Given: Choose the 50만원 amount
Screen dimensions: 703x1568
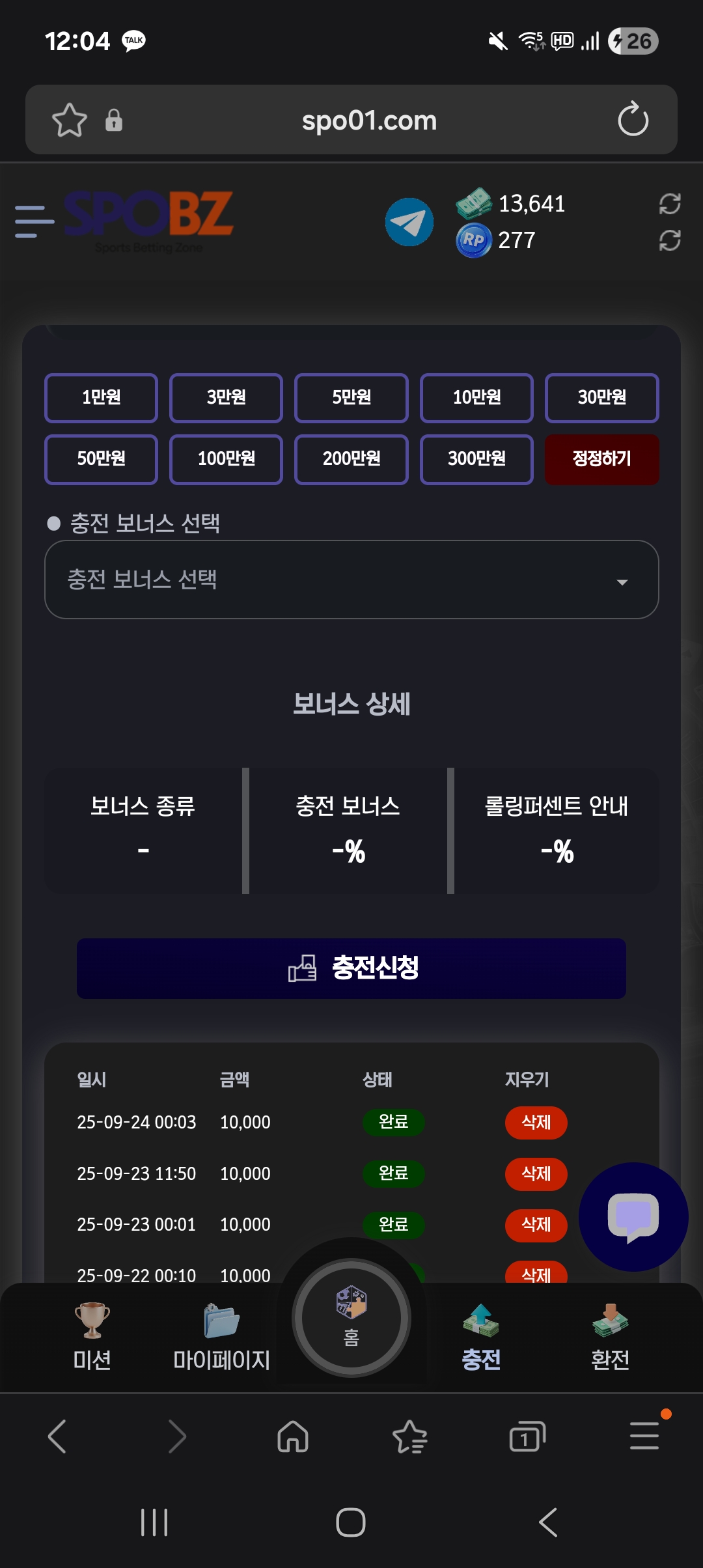Looking at the screenshot, I should (x=101, y=459).
